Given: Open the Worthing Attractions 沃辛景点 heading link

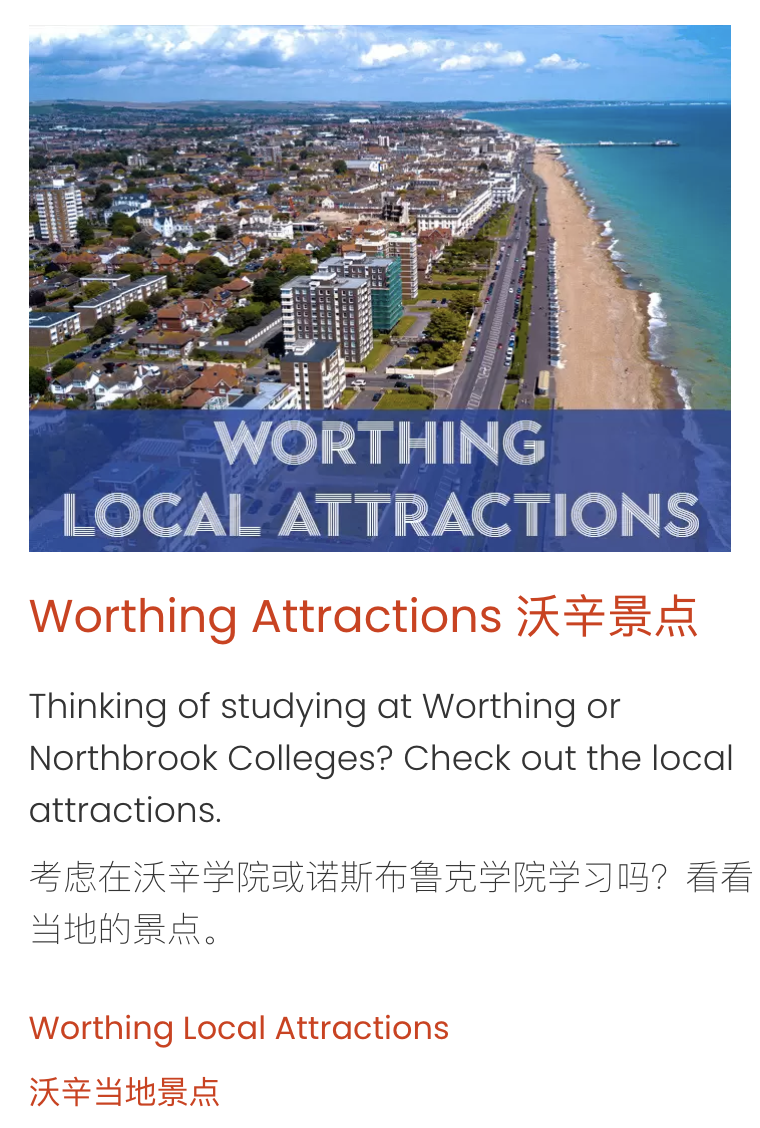Looking at the screenshot, I should (x=362, y=616).
